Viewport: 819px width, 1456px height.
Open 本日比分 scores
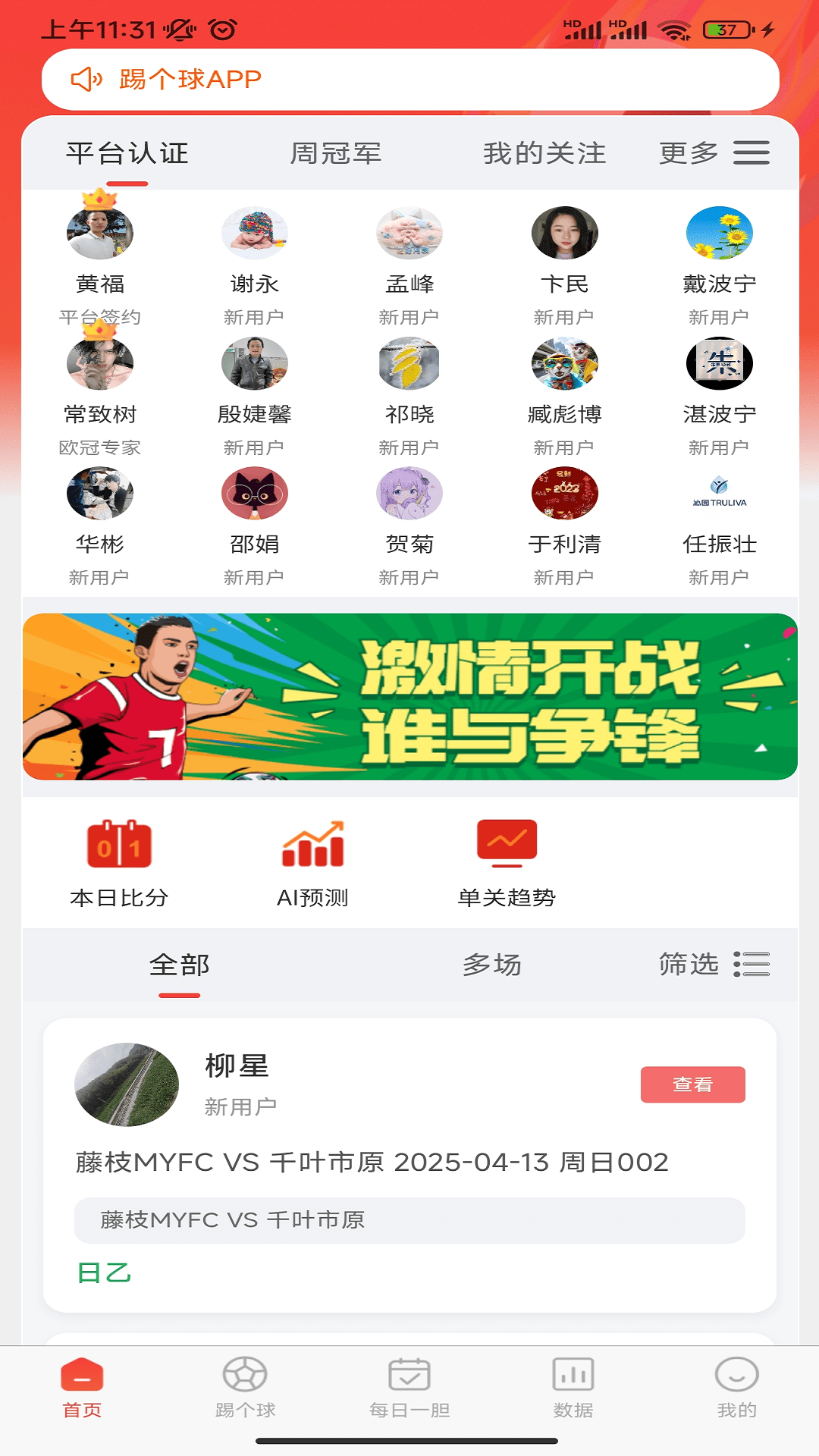click(x=119, y=864)
